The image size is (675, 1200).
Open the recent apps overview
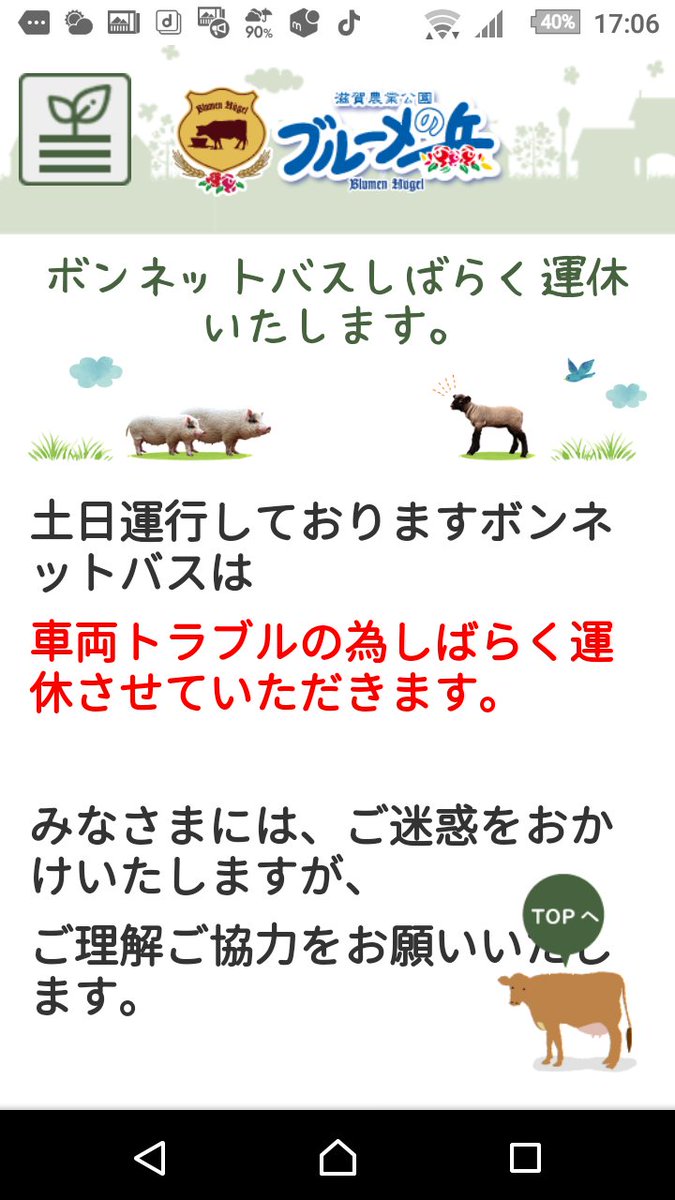pyautogui.click(x=525, y=1157)
